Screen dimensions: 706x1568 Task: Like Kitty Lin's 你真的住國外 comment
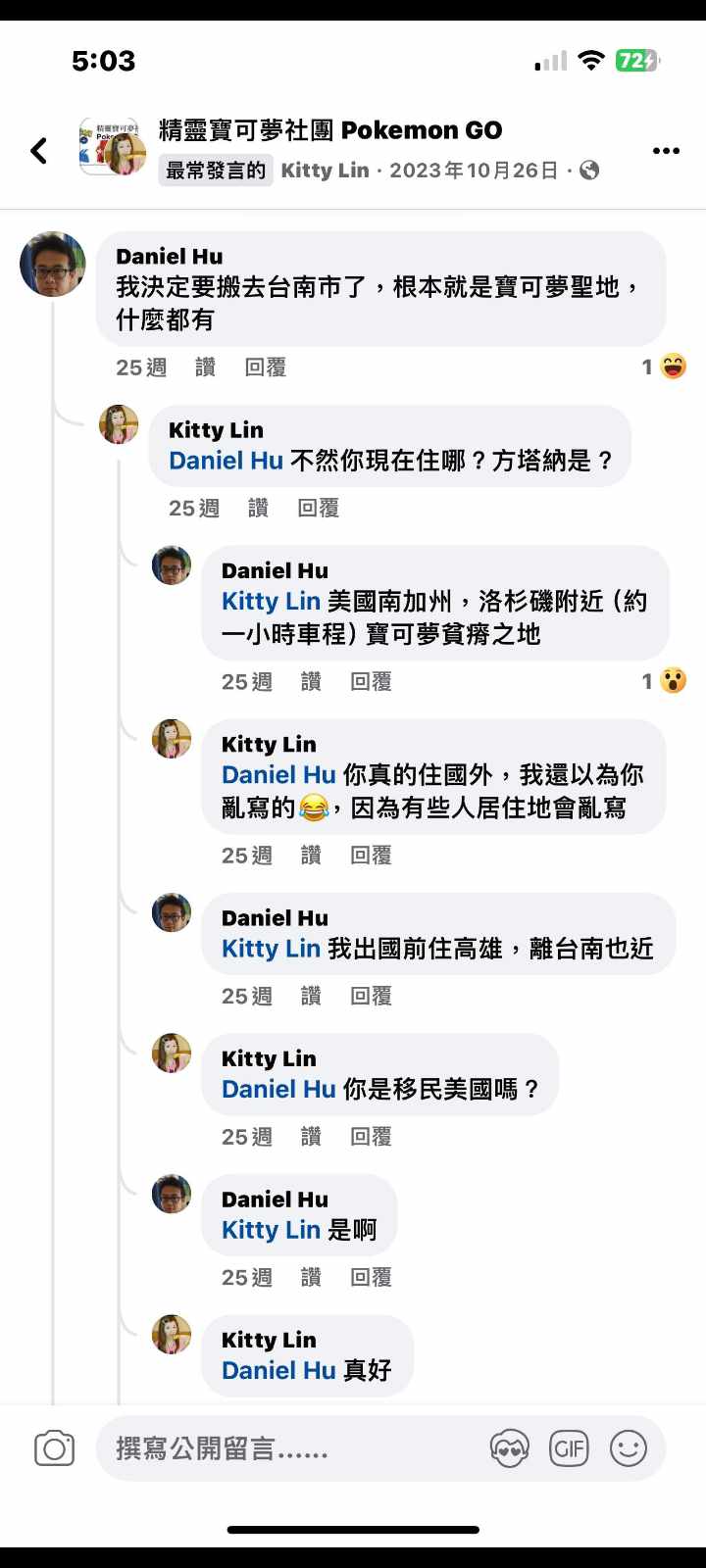311,856
